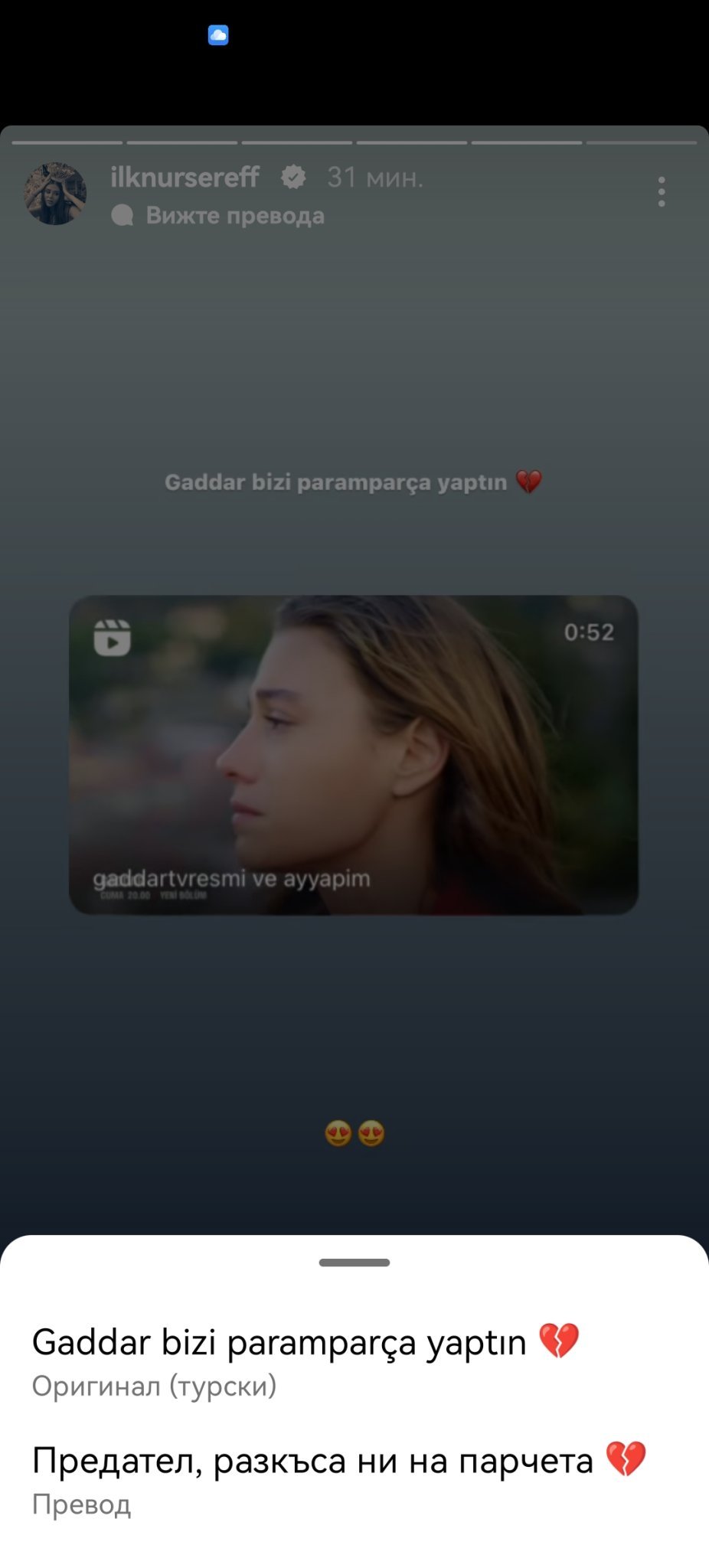Tap the translation sheet's drag handle
This screenshot has height=1568, width=709.
tap(354, 1263)
